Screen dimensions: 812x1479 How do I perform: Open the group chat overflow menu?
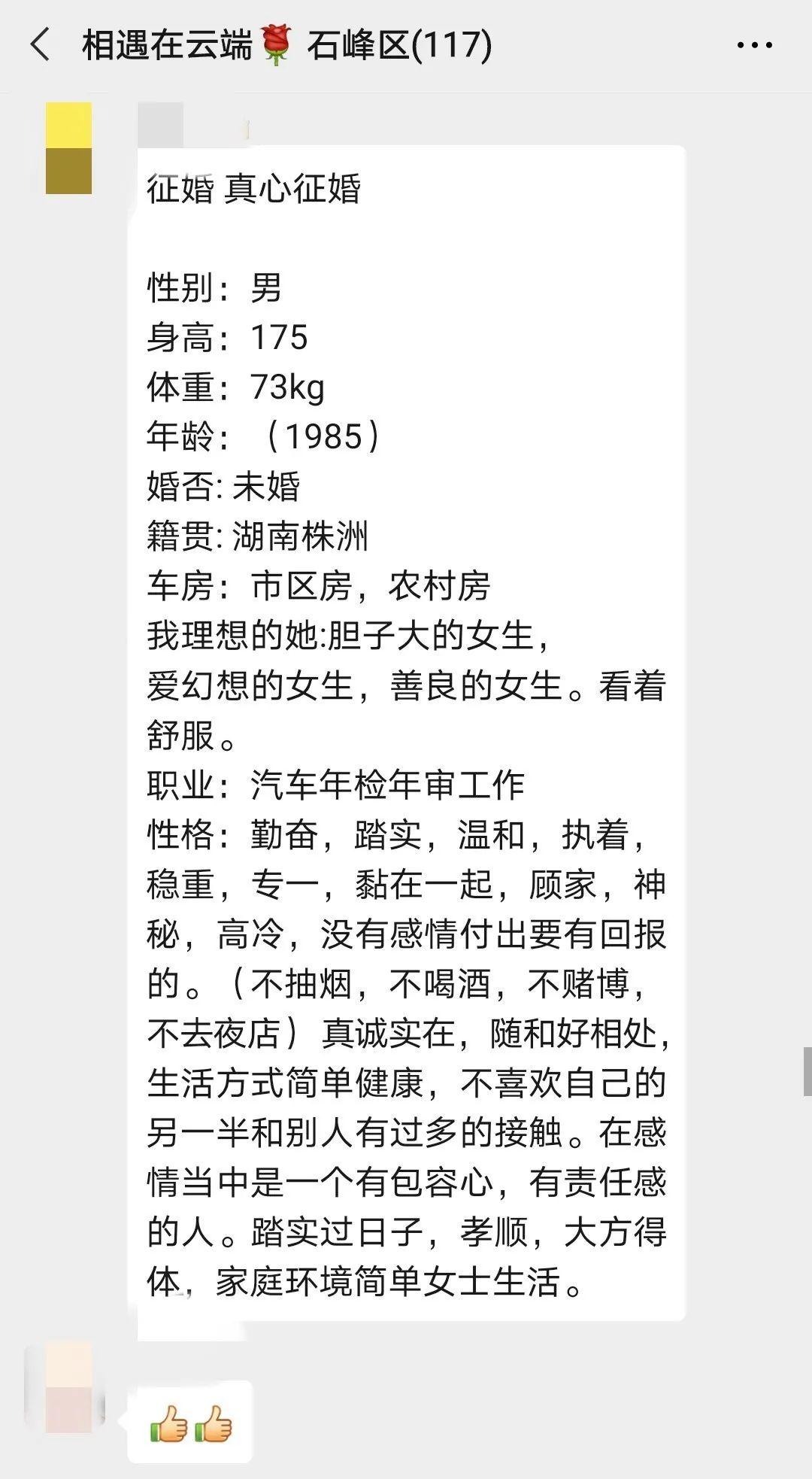point(754,45)
